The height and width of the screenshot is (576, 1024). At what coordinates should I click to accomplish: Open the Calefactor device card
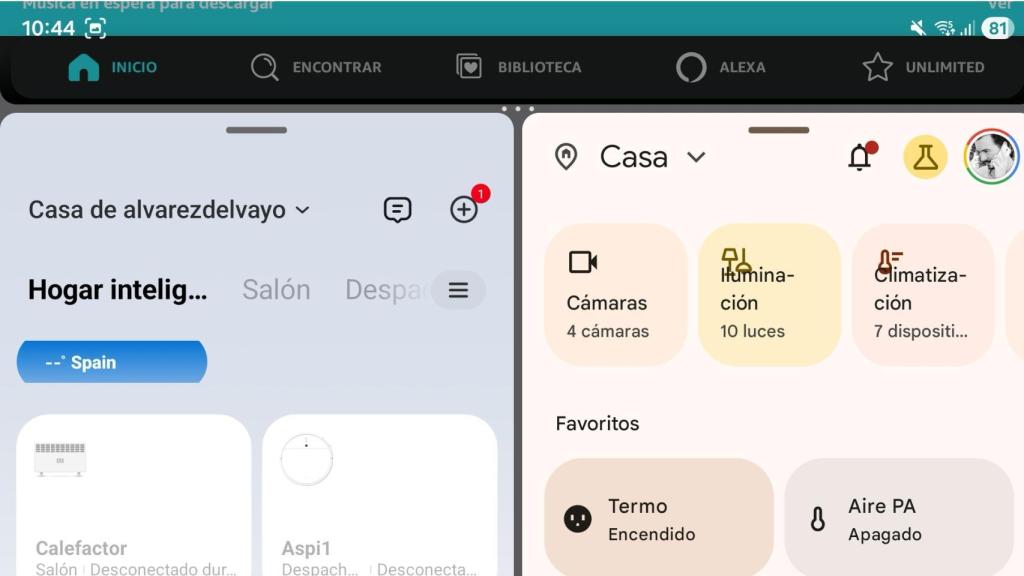tap(133, 496)
